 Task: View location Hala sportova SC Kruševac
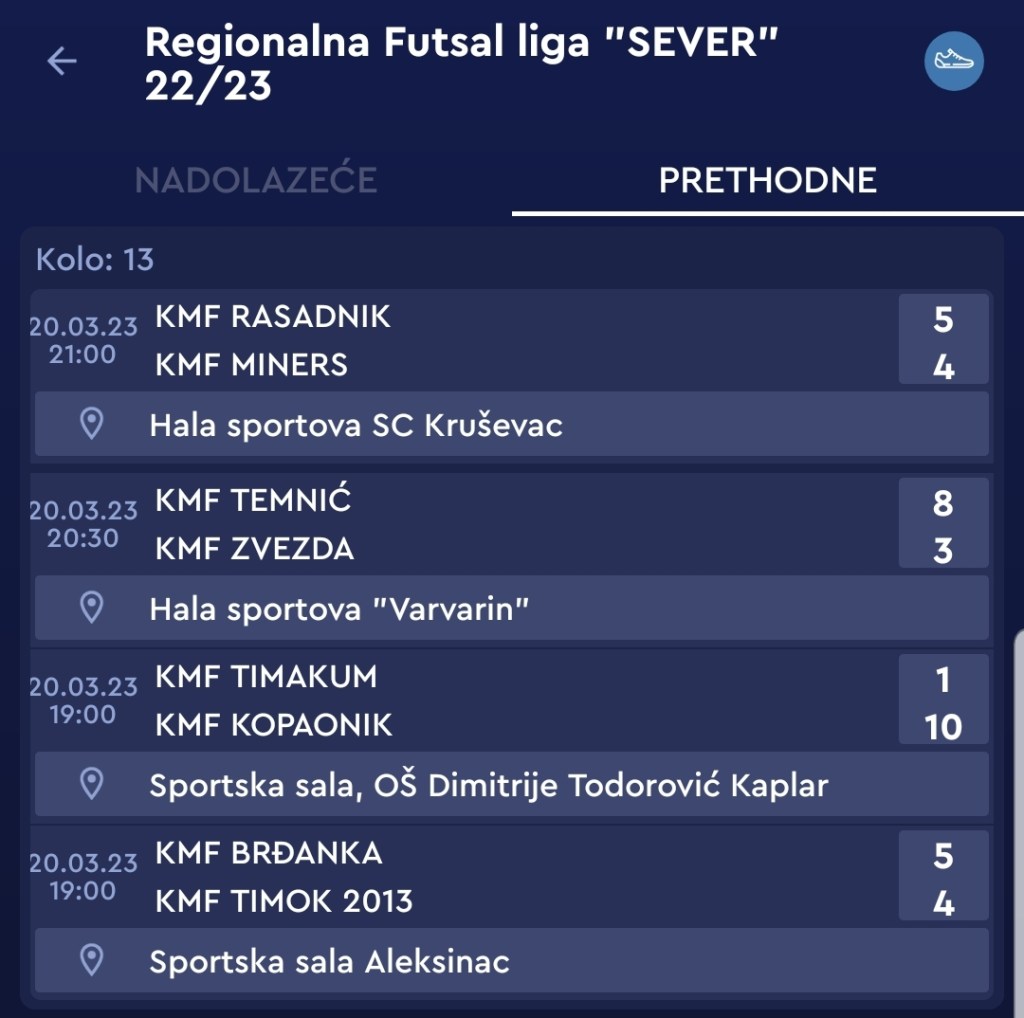[510, 425]
